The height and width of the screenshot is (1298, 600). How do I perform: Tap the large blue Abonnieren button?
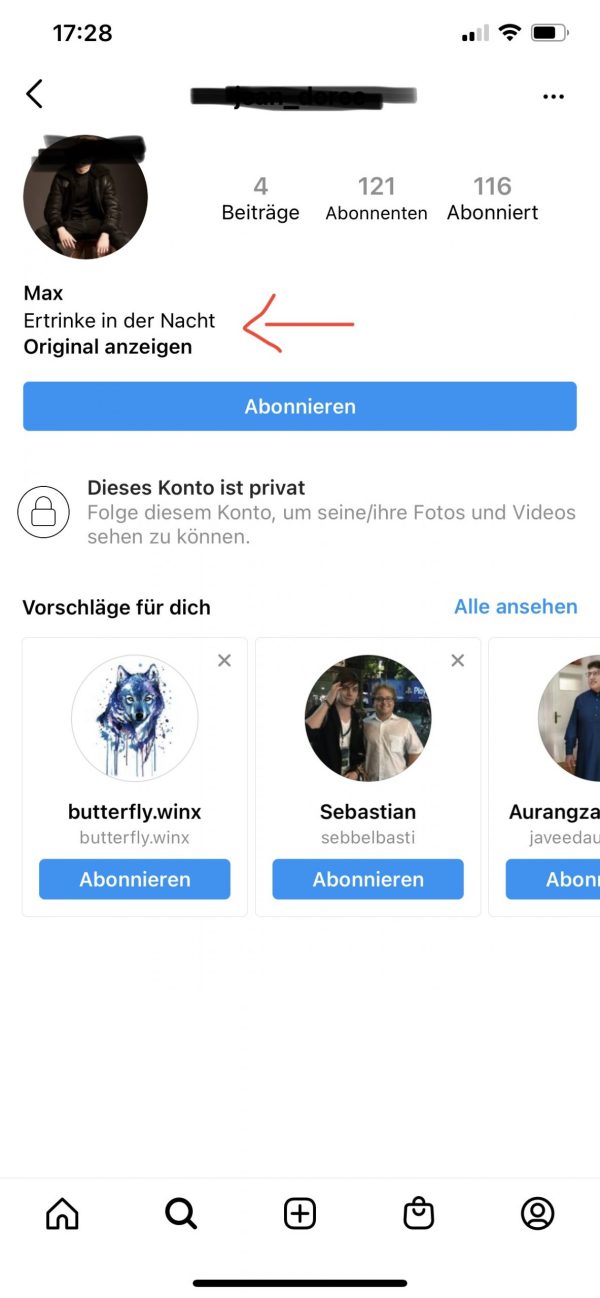point(300,406)
